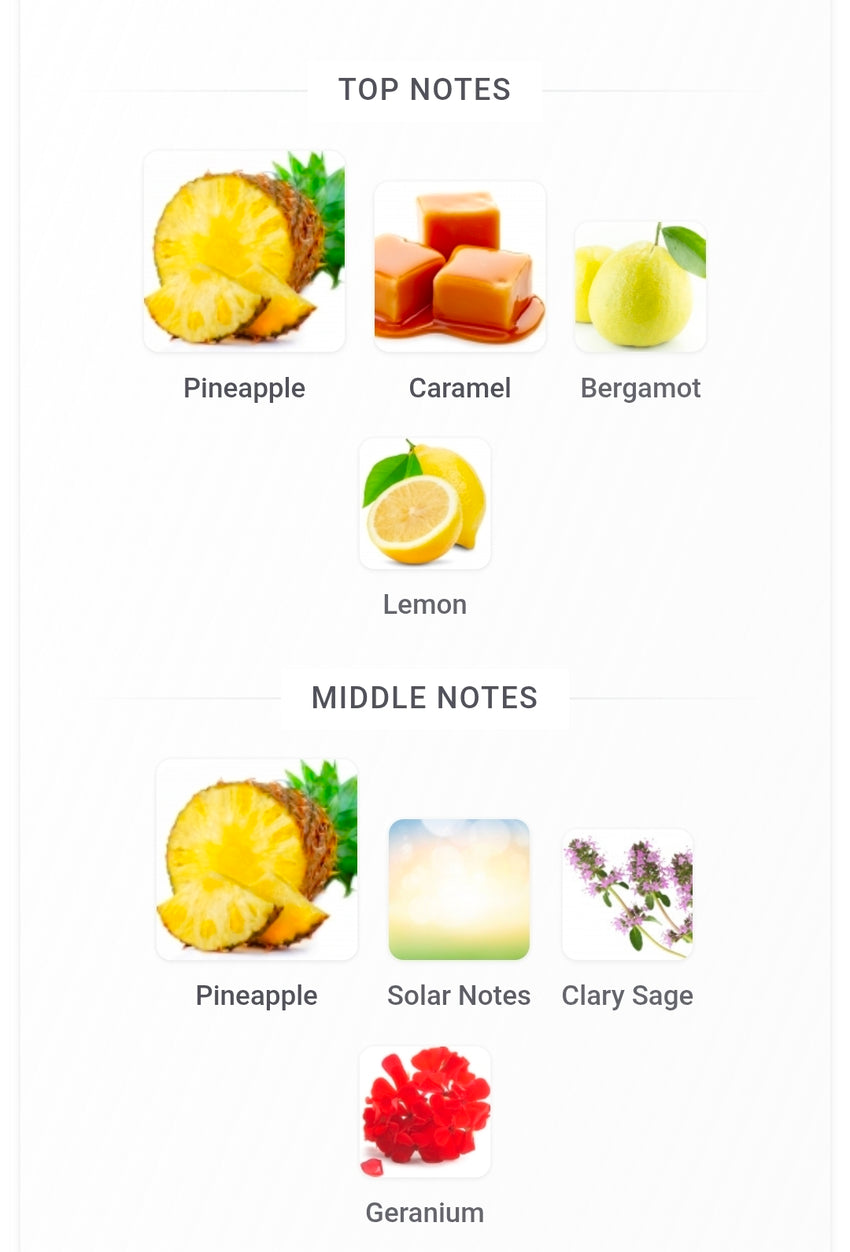The width and height of the screenshot is (850, 1252).
Task: Open the Clary Sage note
Action: (628, 895)
